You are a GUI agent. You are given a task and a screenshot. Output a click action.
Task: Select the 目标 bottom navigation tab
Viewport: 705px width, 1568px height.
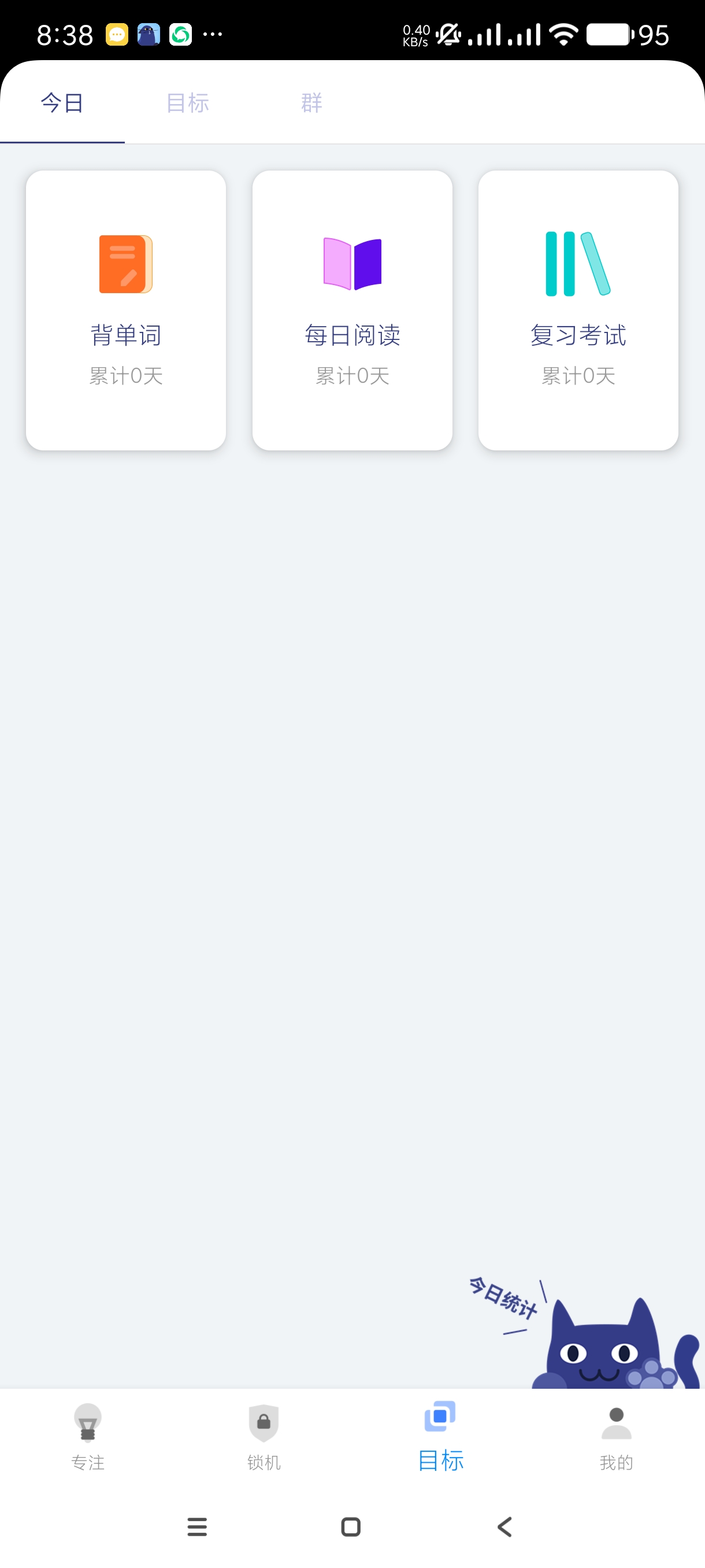click(x=440, y=1438)
